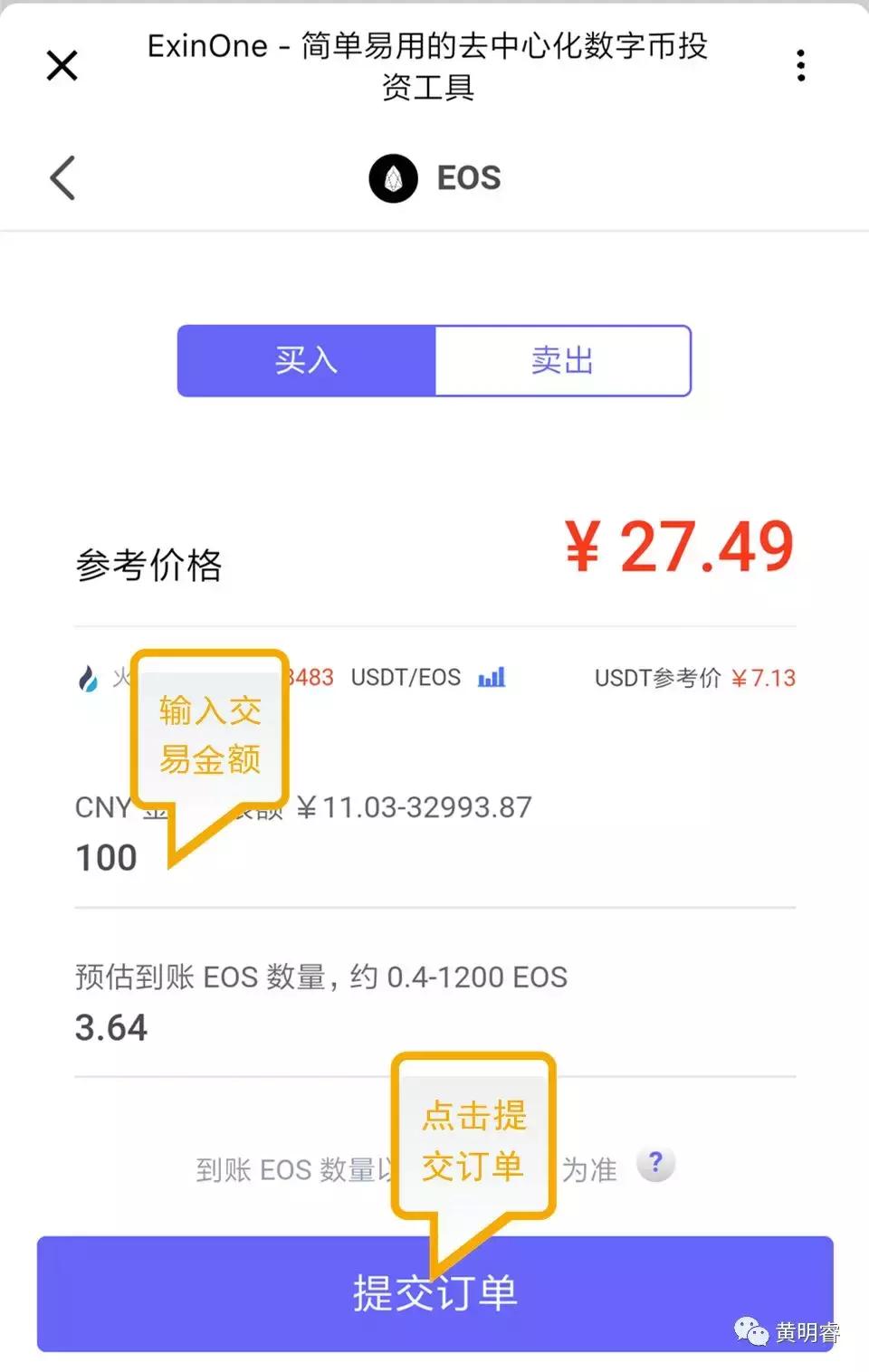This screenshot has width=869, height=1372.
Task: Tap the 输入交易金额 callout bubble
Action: coord(210,733)
